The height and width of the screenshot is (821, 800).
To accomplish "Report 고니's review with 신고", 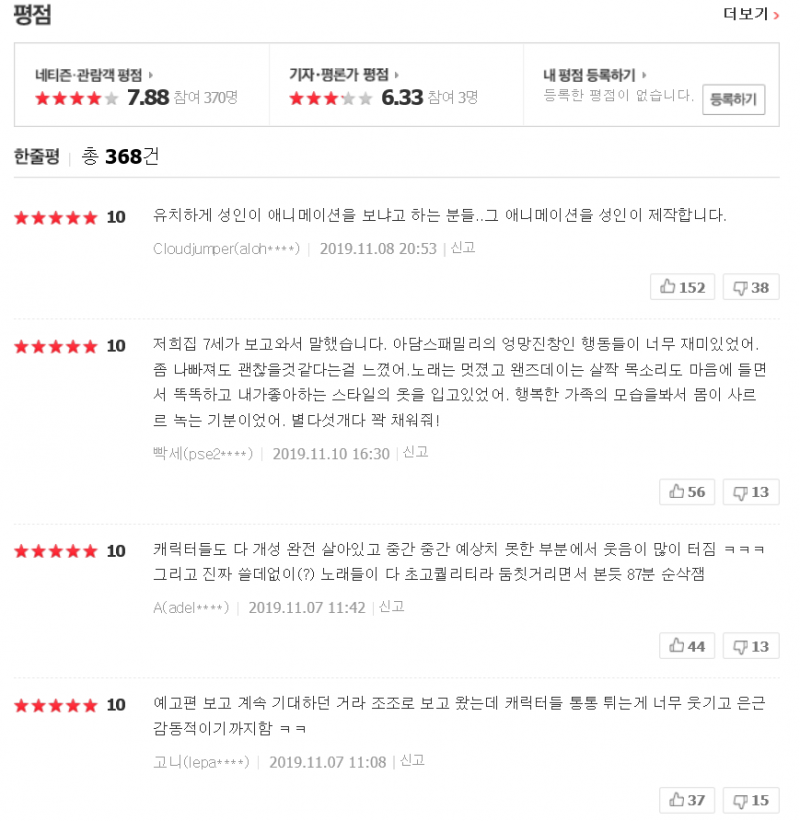I will point(412,761).
